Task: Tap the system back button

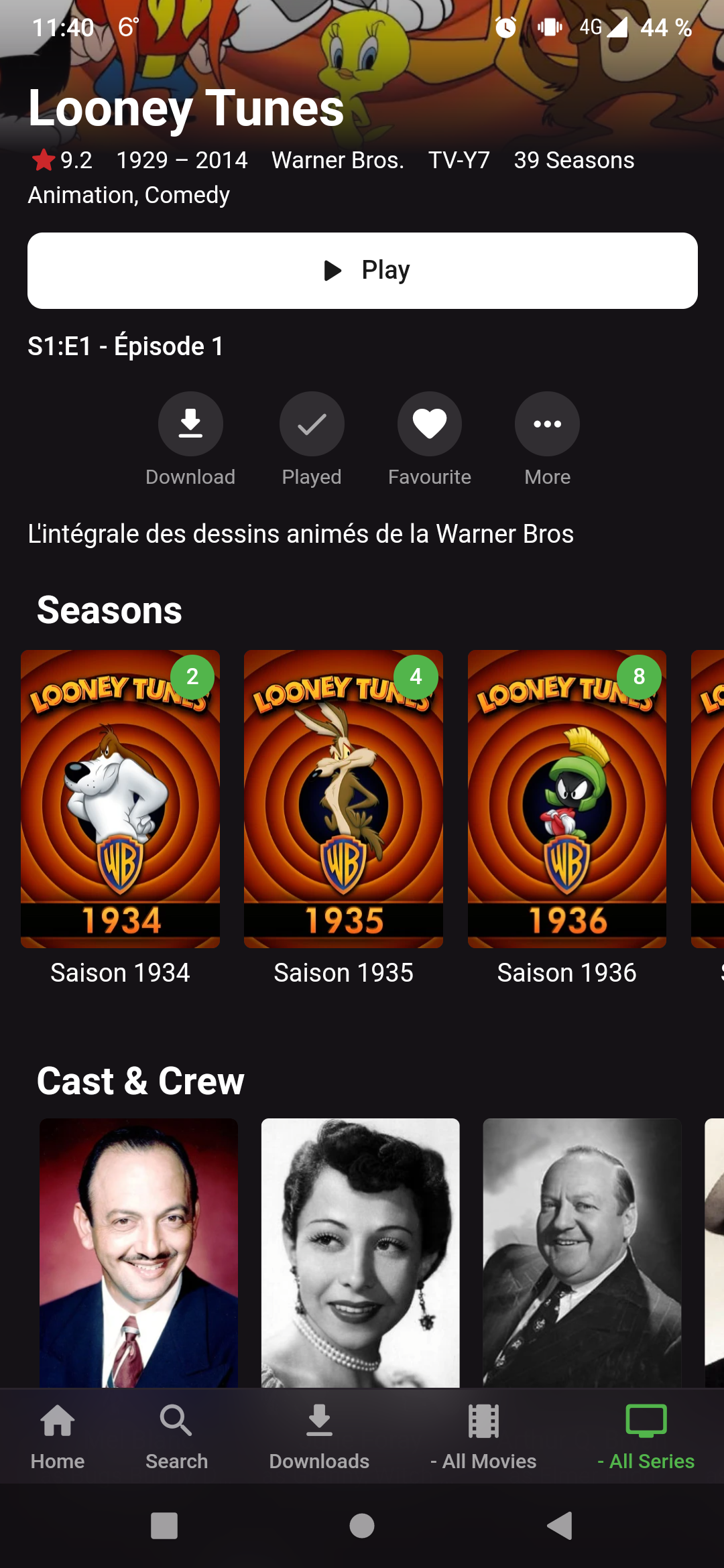Action: click(560, 1526)
